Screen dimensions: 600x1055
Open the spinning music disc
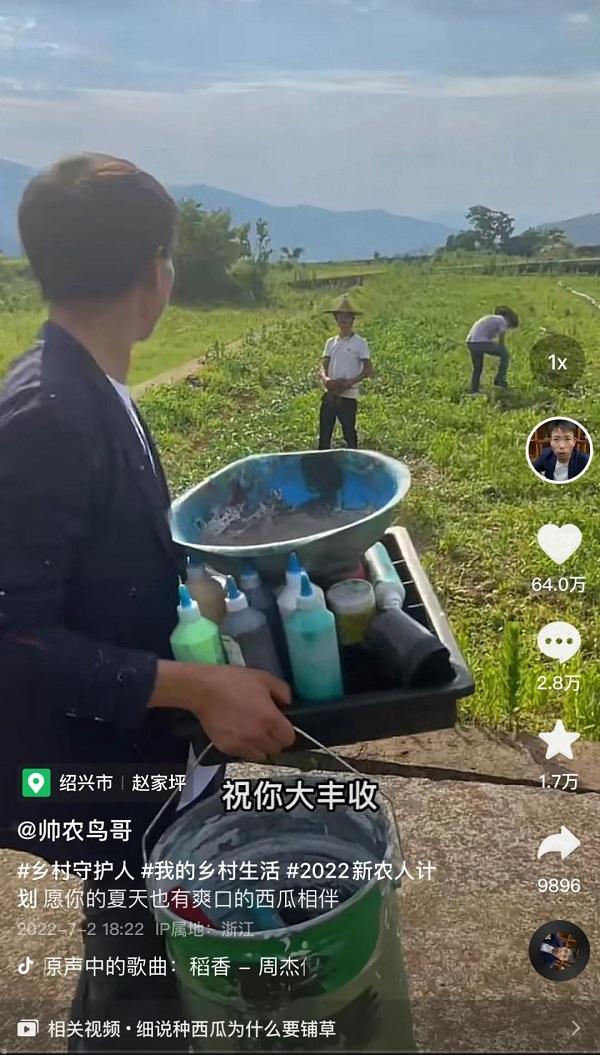click(558, 950)
